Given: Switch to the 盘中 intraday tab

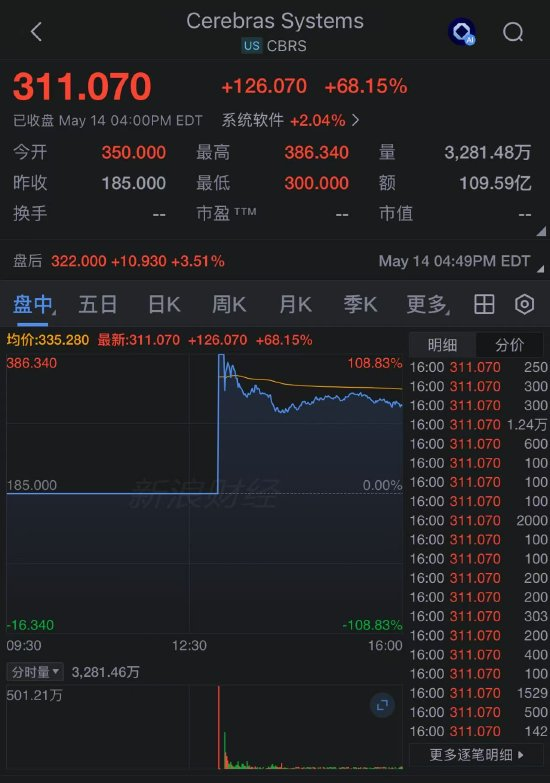Looking at the screenshot, I should pos(33,304).
